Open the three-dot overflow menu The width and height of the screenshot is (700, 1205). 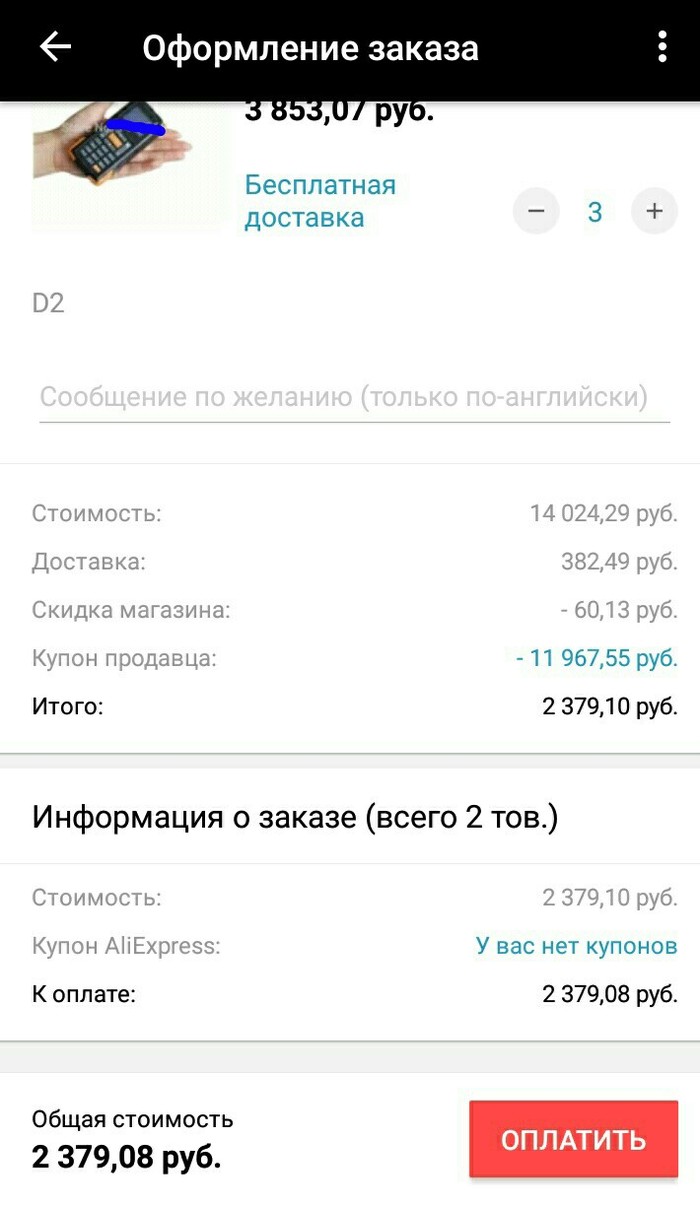662,47
